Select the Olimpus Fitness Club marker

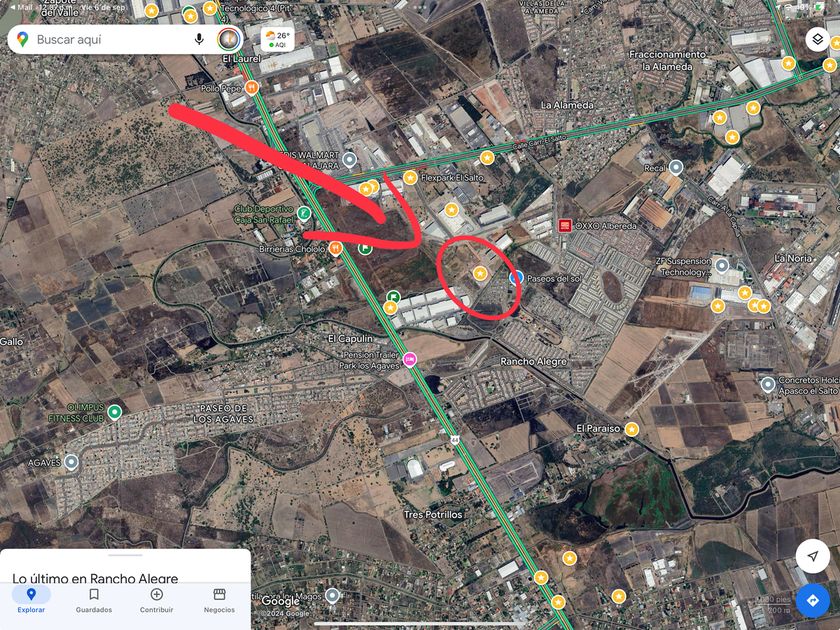(115, 412)
